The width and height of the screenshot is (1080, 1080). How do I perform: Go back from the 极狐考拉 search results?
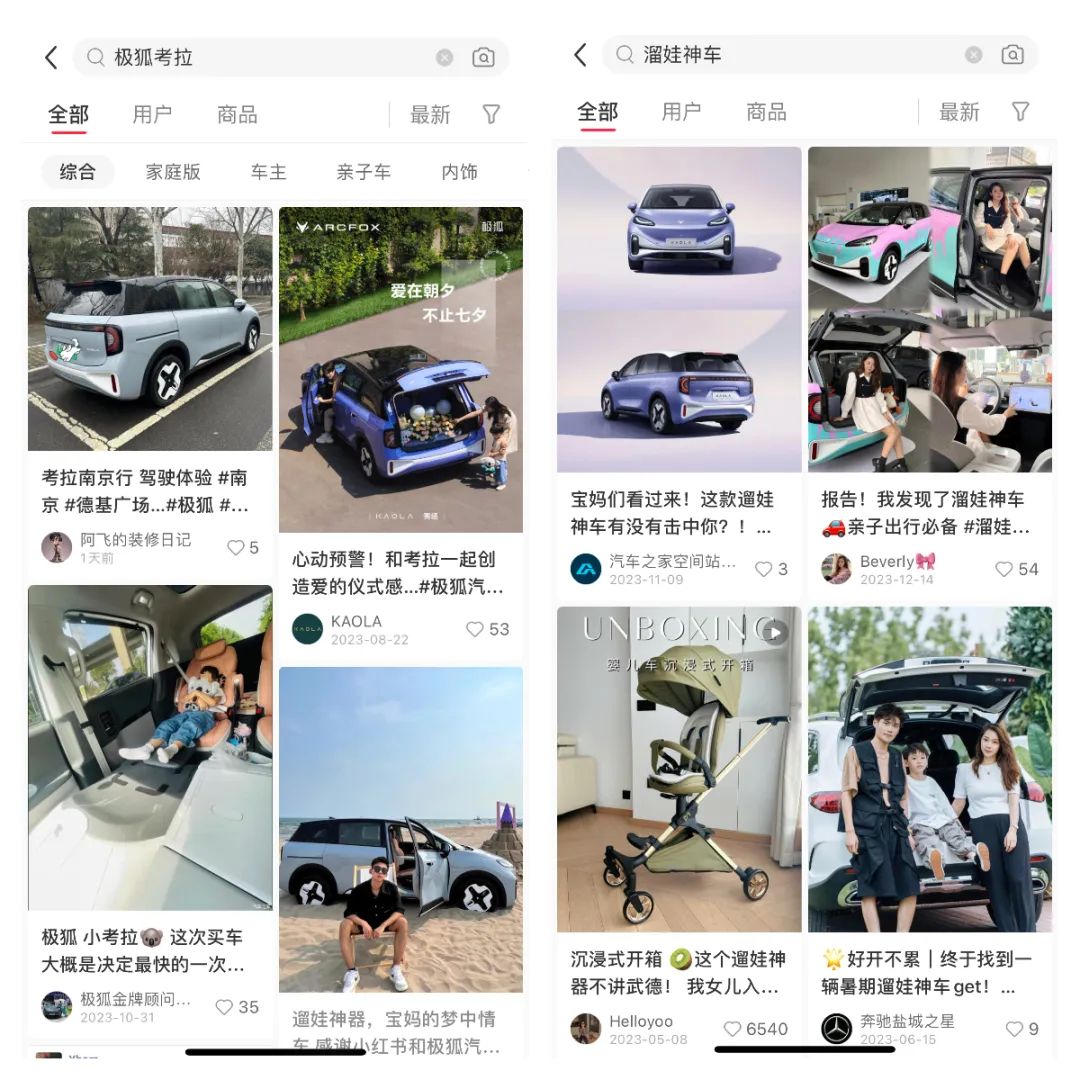(51, 58)
